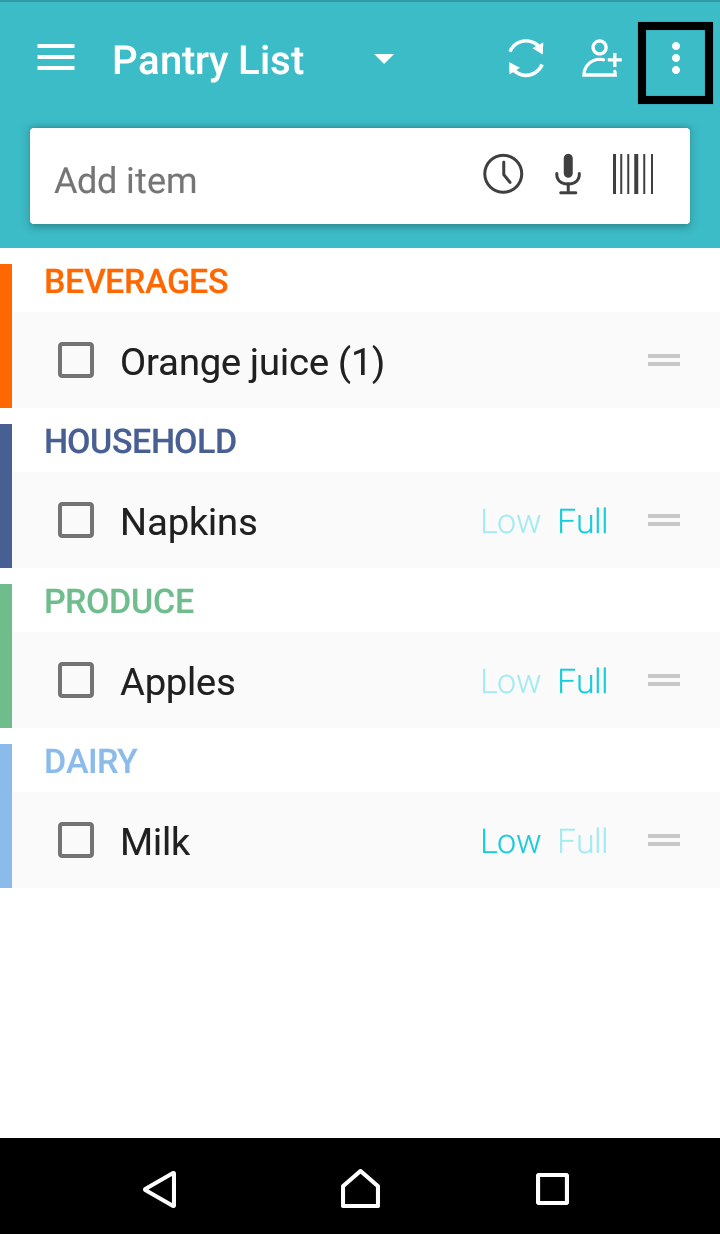Expand the Pantry List dropdown
The image size is (720, 1234).
click(384, 60)
